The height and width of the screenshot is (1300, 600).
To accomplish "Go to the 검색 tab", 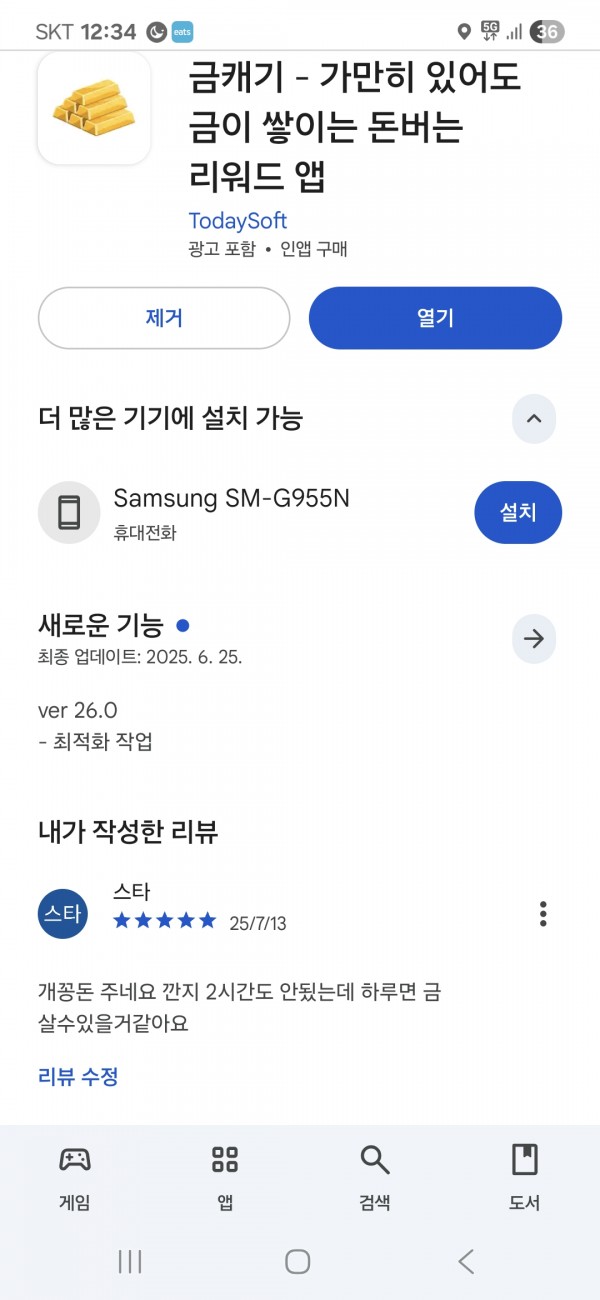I will pos(375,1178).
